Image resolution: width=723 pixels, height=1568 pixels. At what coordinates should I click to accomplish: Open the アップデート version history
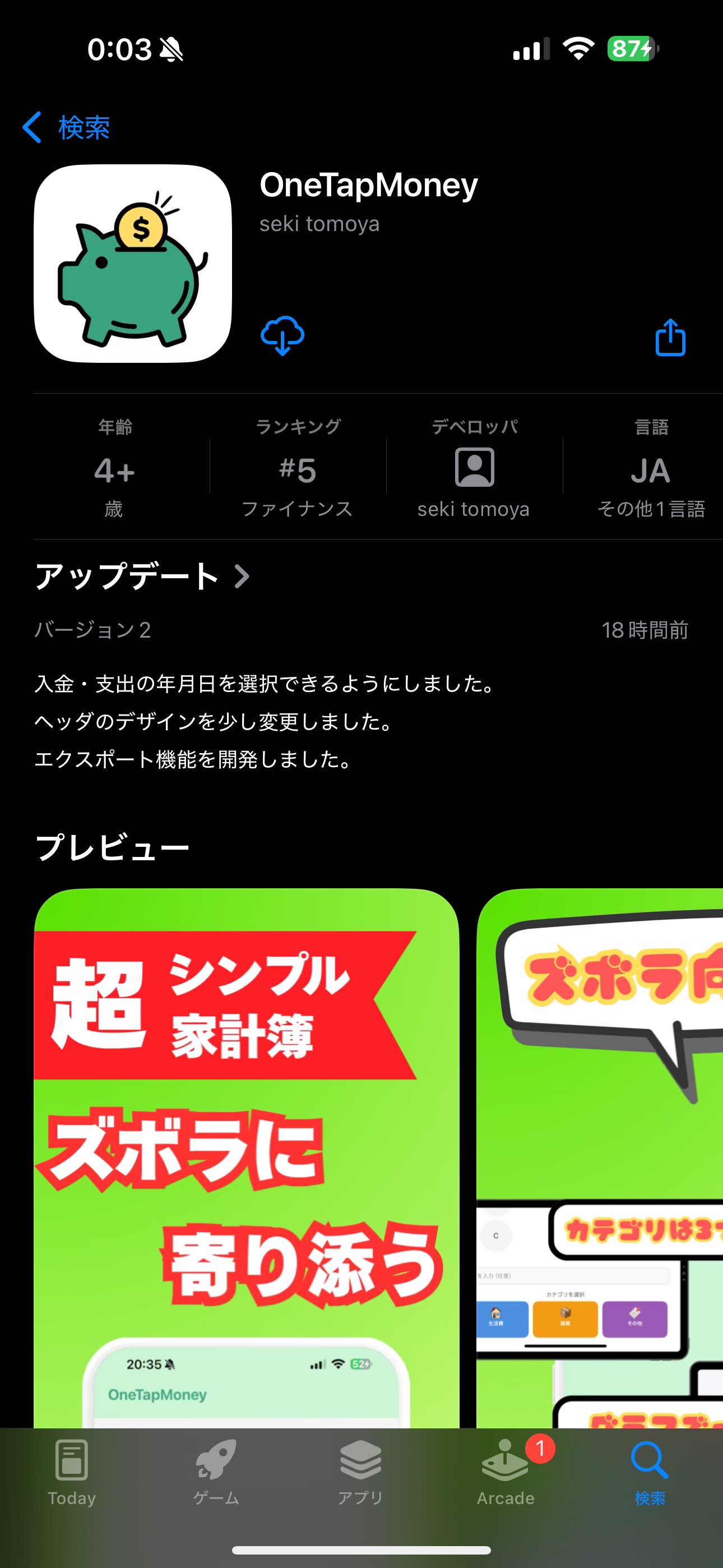pos(142,576)
